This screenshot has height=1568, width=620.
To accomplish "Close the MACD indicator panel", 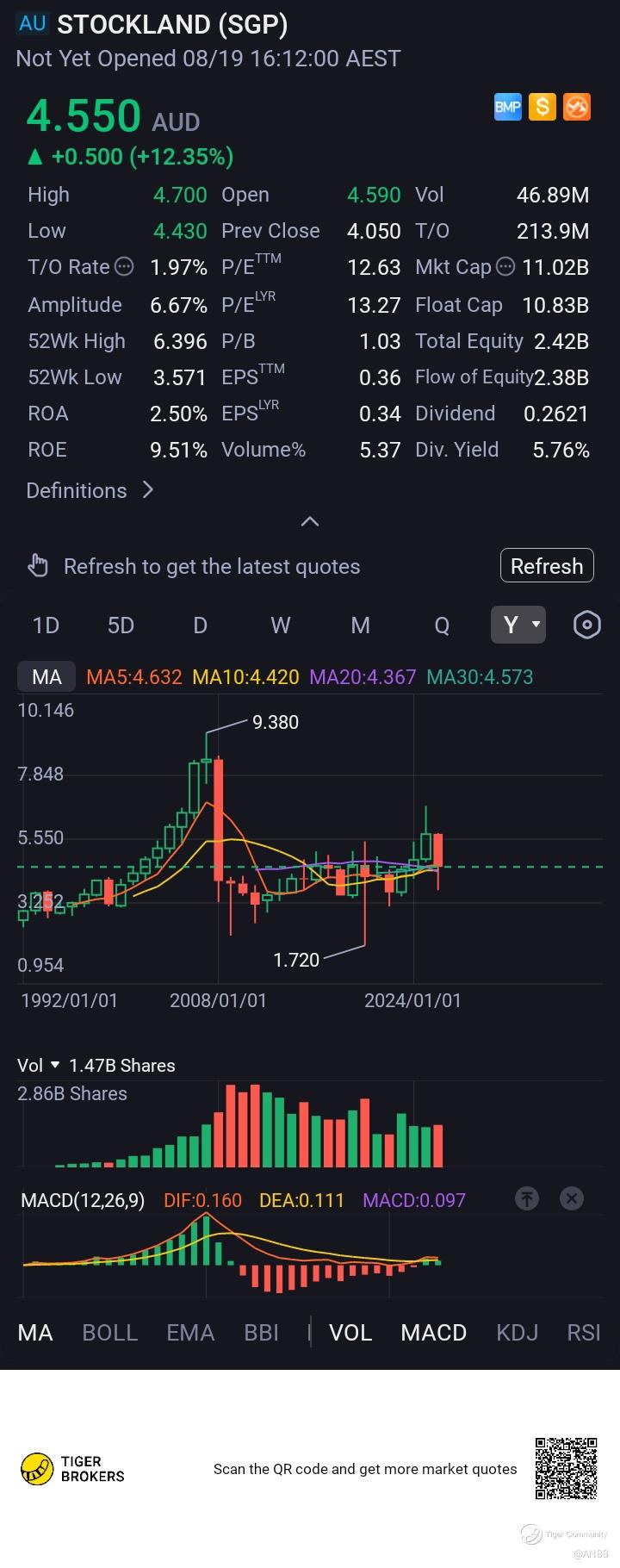I will coord(572,1198).
